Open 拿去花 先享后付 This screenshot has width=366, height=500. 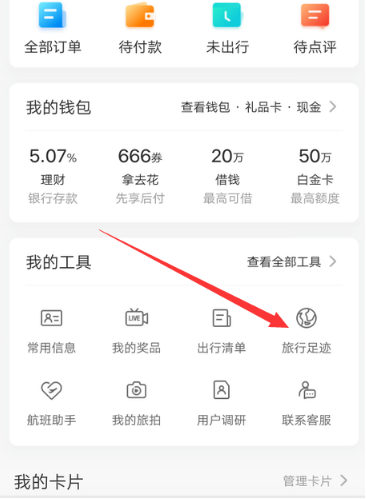[140, 176]
